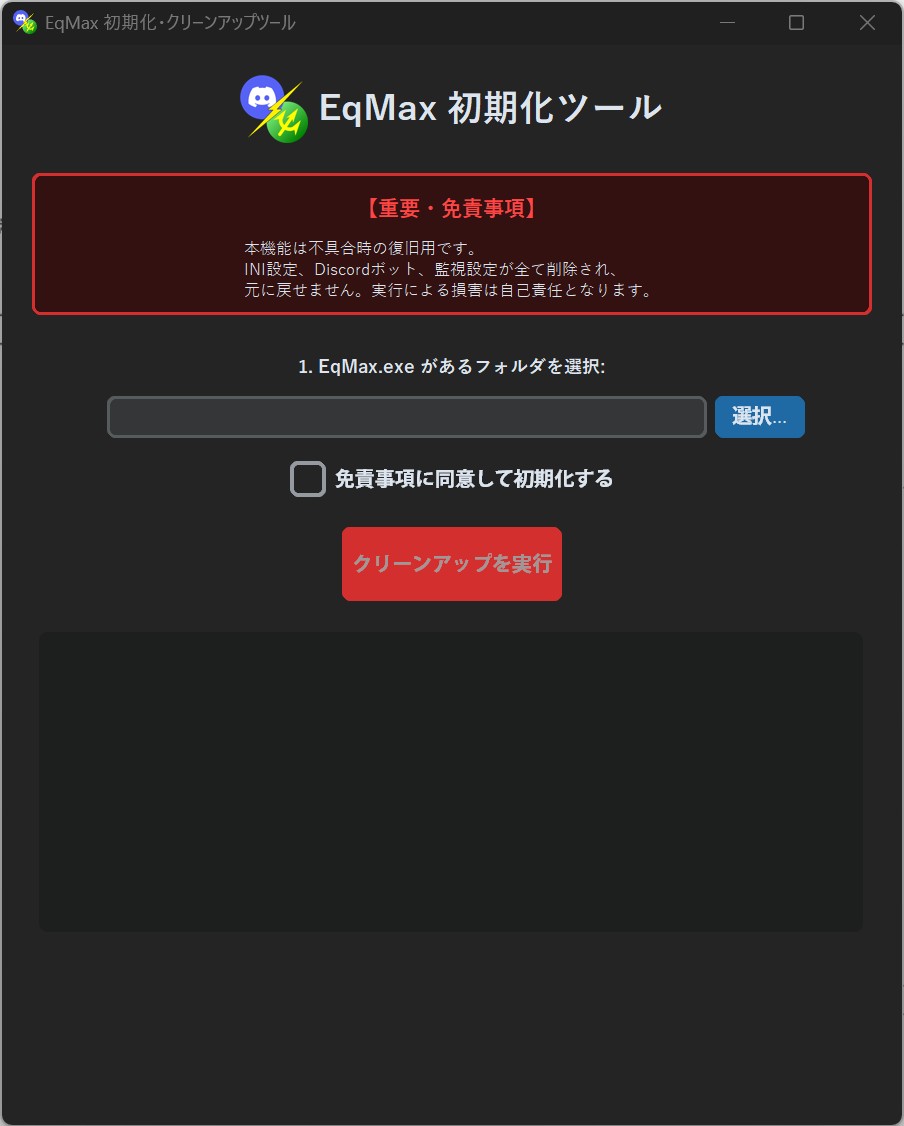The height and width of the screenshot is (1126, 904).
Task: Click the empty log output area
Action: point(450,781)
